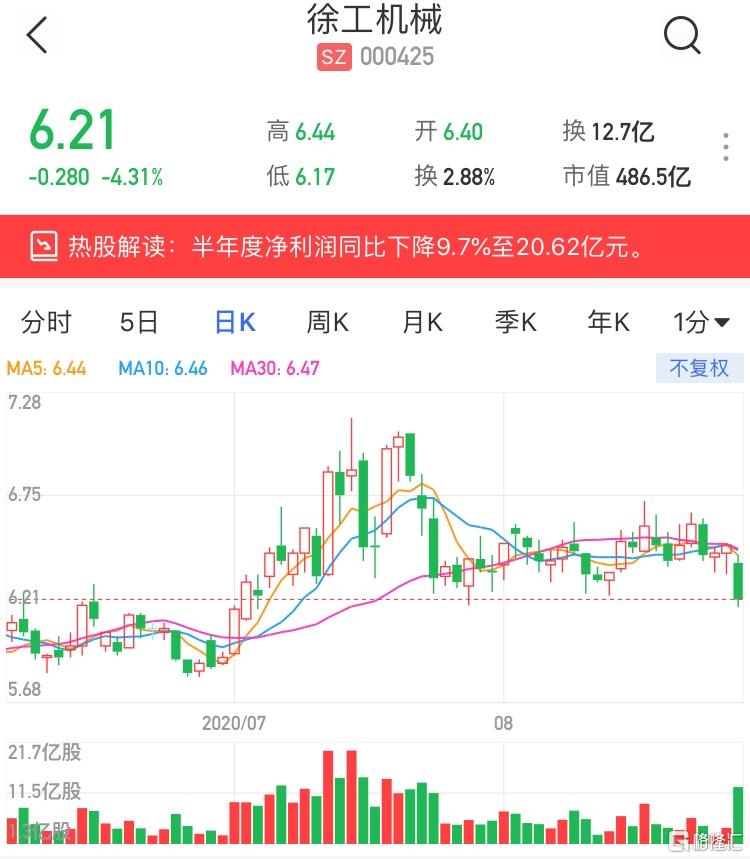The image size is (750, 859).
Task: Switch to the 季K chart tab
Action: tap(516, 322)
